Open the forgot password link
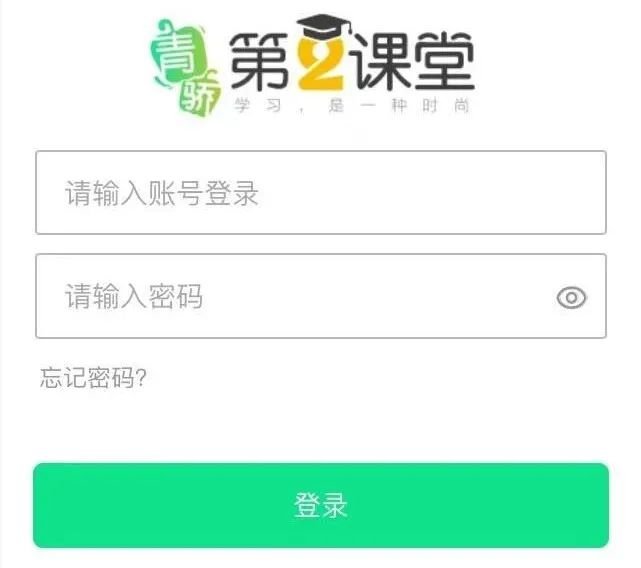The height and width of the screenshot is (568, 641). coord(93,378)
